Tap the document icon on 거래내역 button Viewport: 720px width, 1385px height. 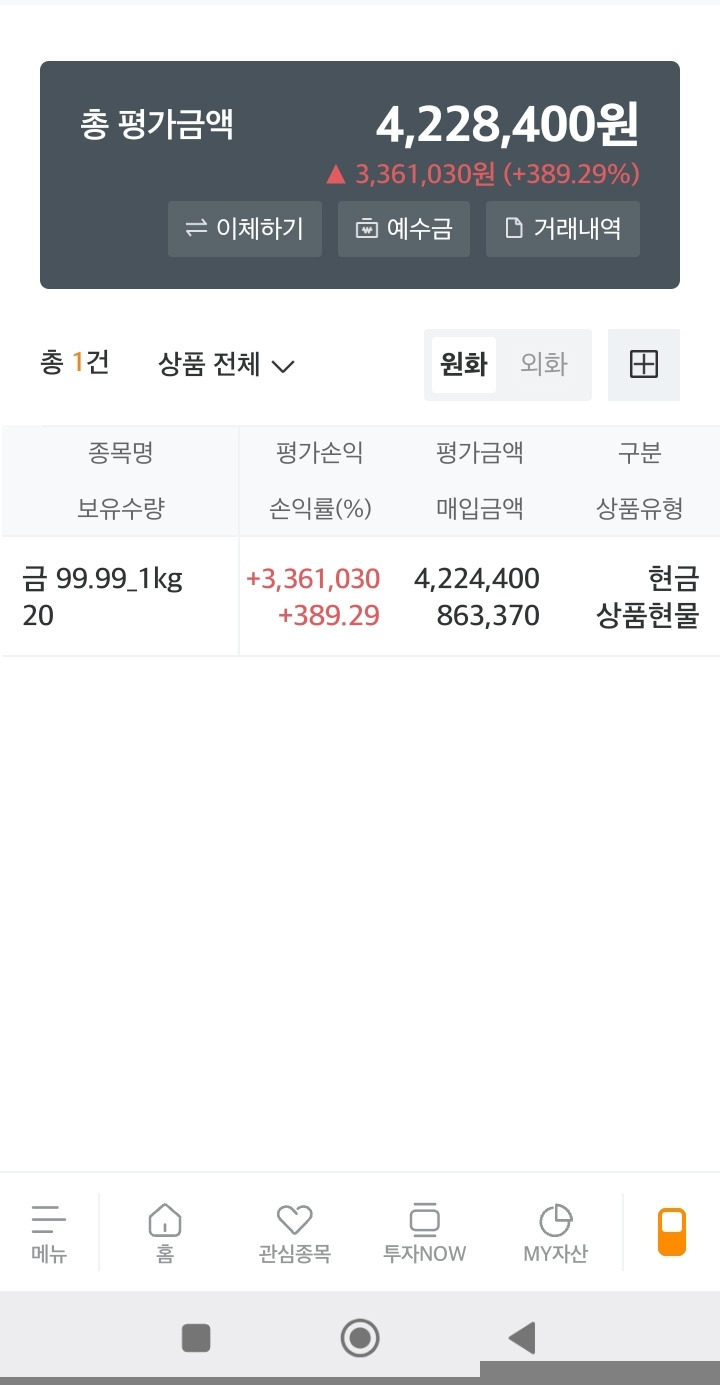(x=513, y=229)
